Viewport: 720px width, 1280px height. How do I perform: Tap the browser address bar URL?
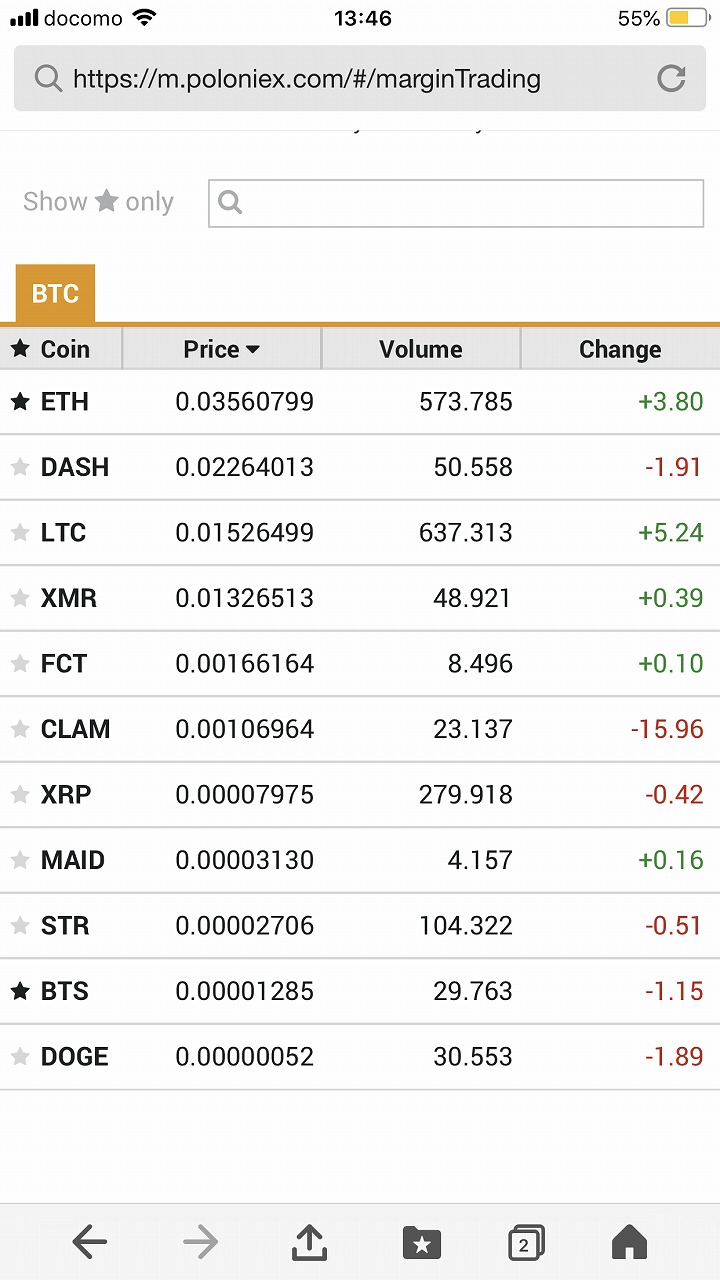306,79
